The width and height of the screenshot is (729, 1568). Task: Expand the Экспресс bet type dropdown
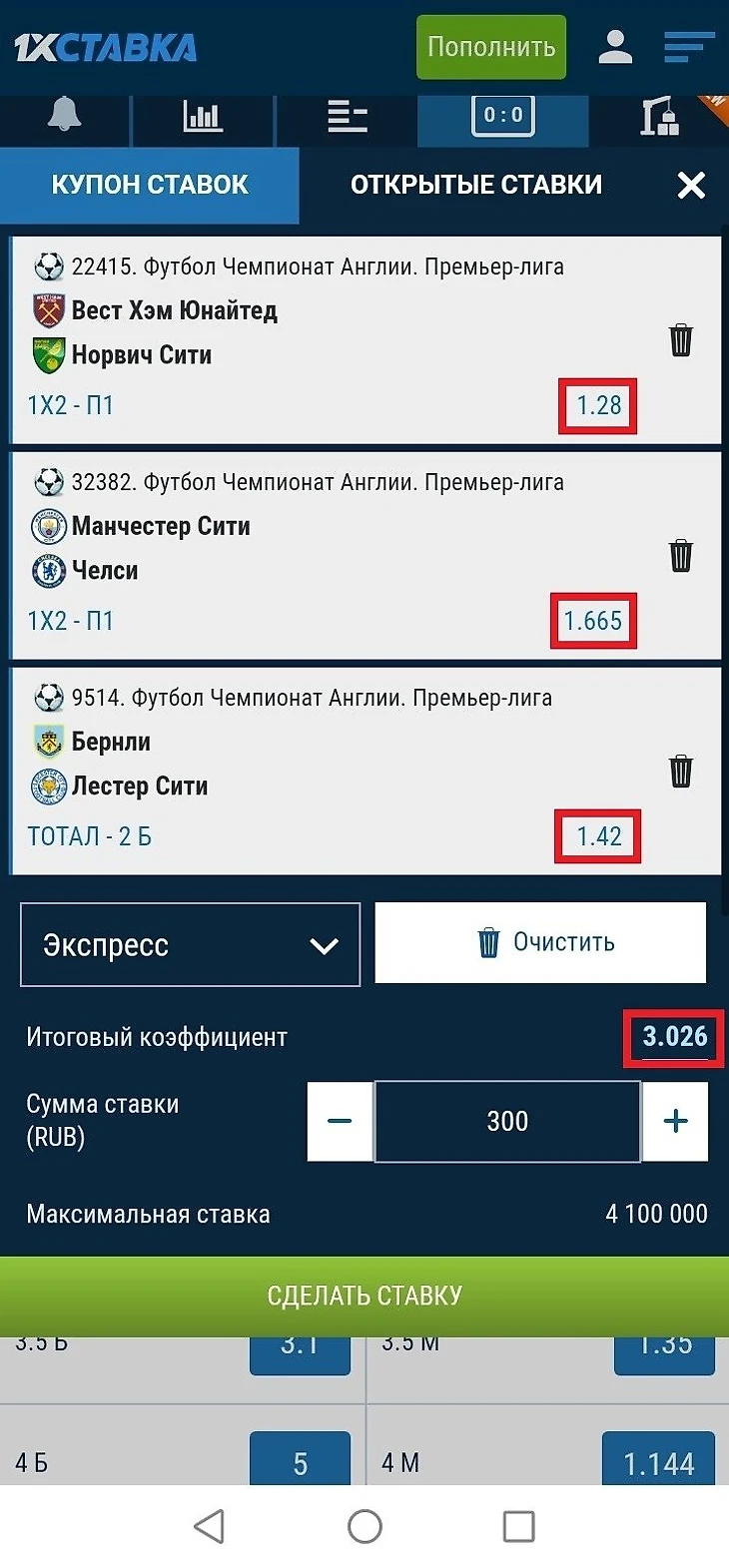[190, 944]
